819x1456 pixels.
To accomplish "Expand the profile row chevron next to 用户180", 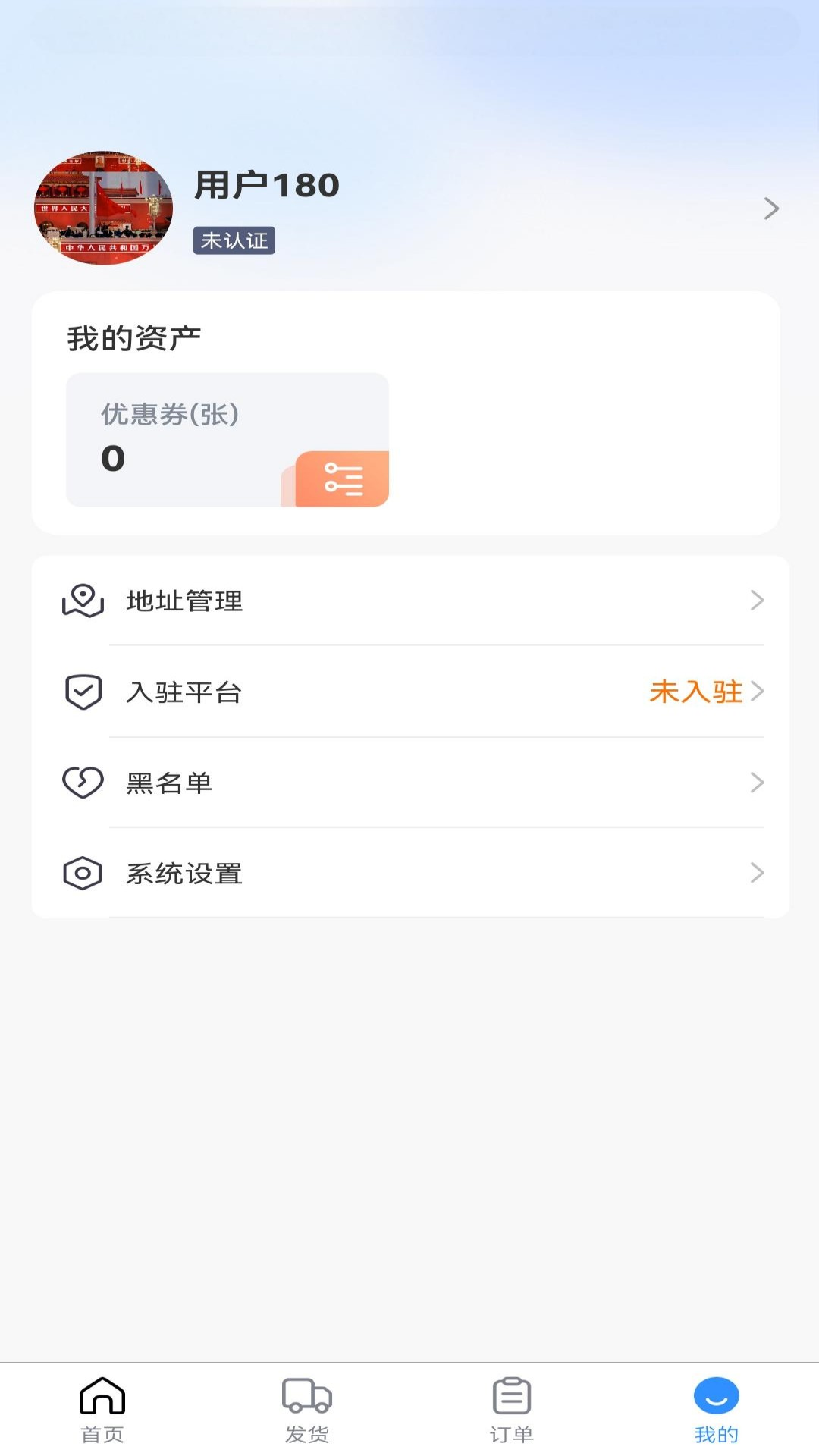I will (x=771, y=208).
